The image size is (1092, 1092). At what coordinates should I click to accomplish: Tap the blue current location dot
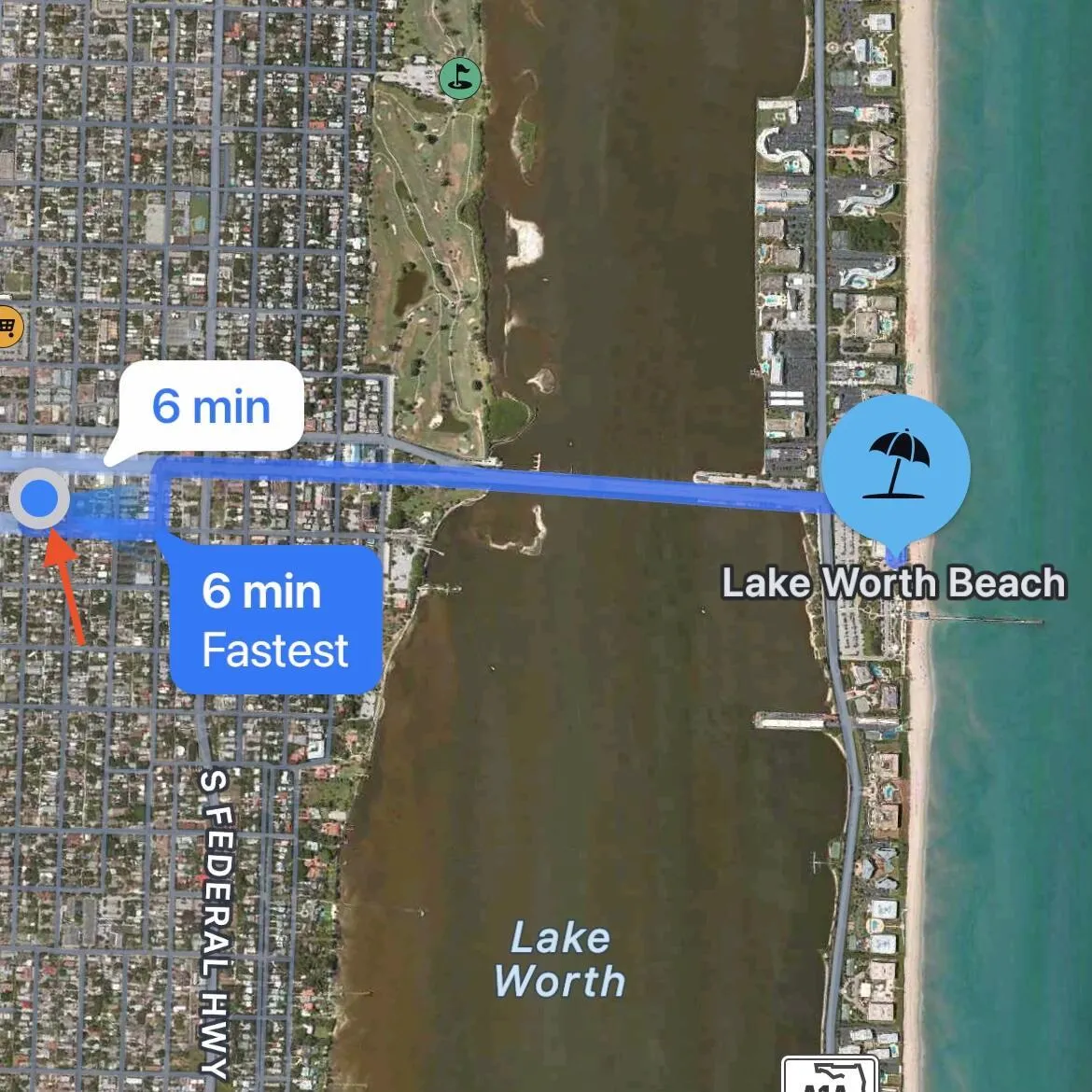click(39, 499)
